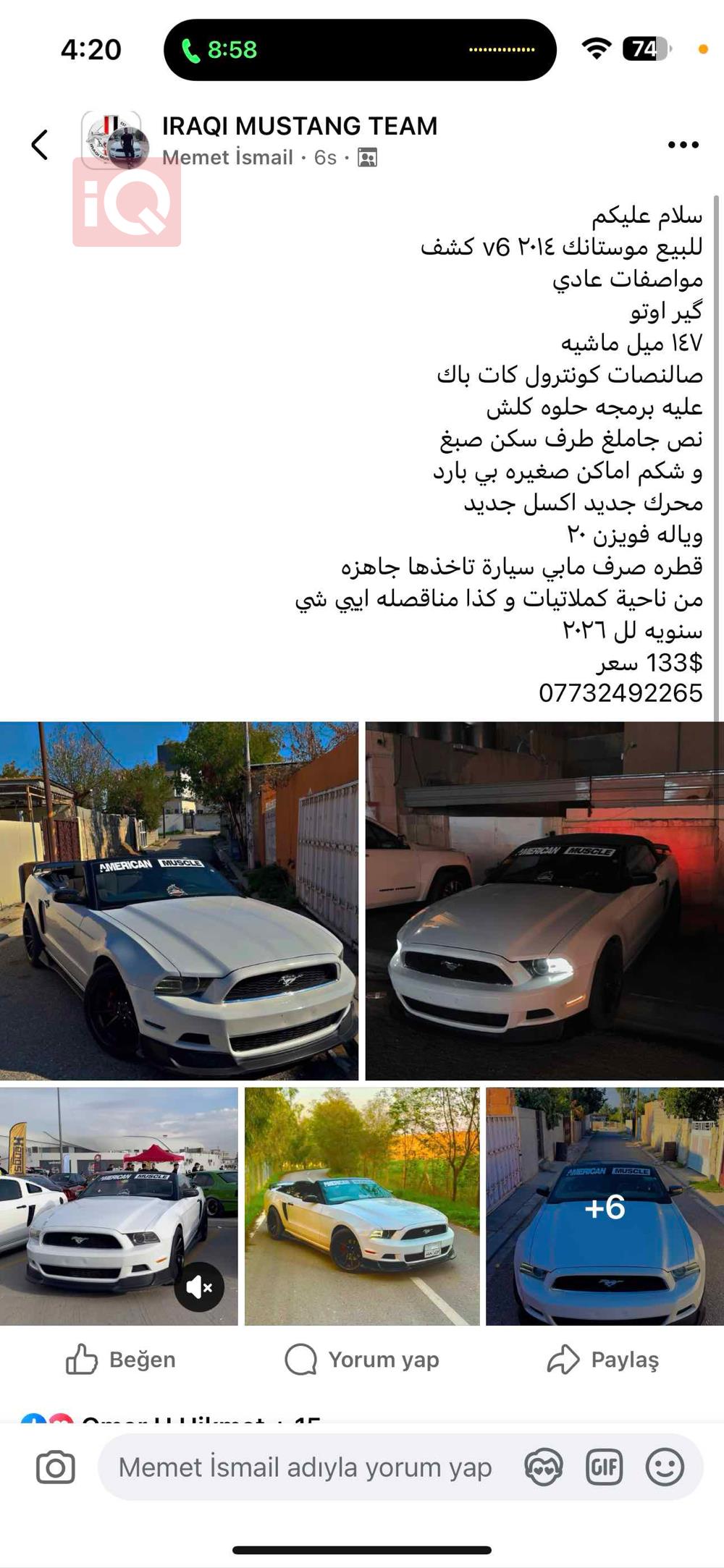Screen dimensions: 724x1568
Task: Open the GIF picker icon
Action: click(x=605, y=1467)
